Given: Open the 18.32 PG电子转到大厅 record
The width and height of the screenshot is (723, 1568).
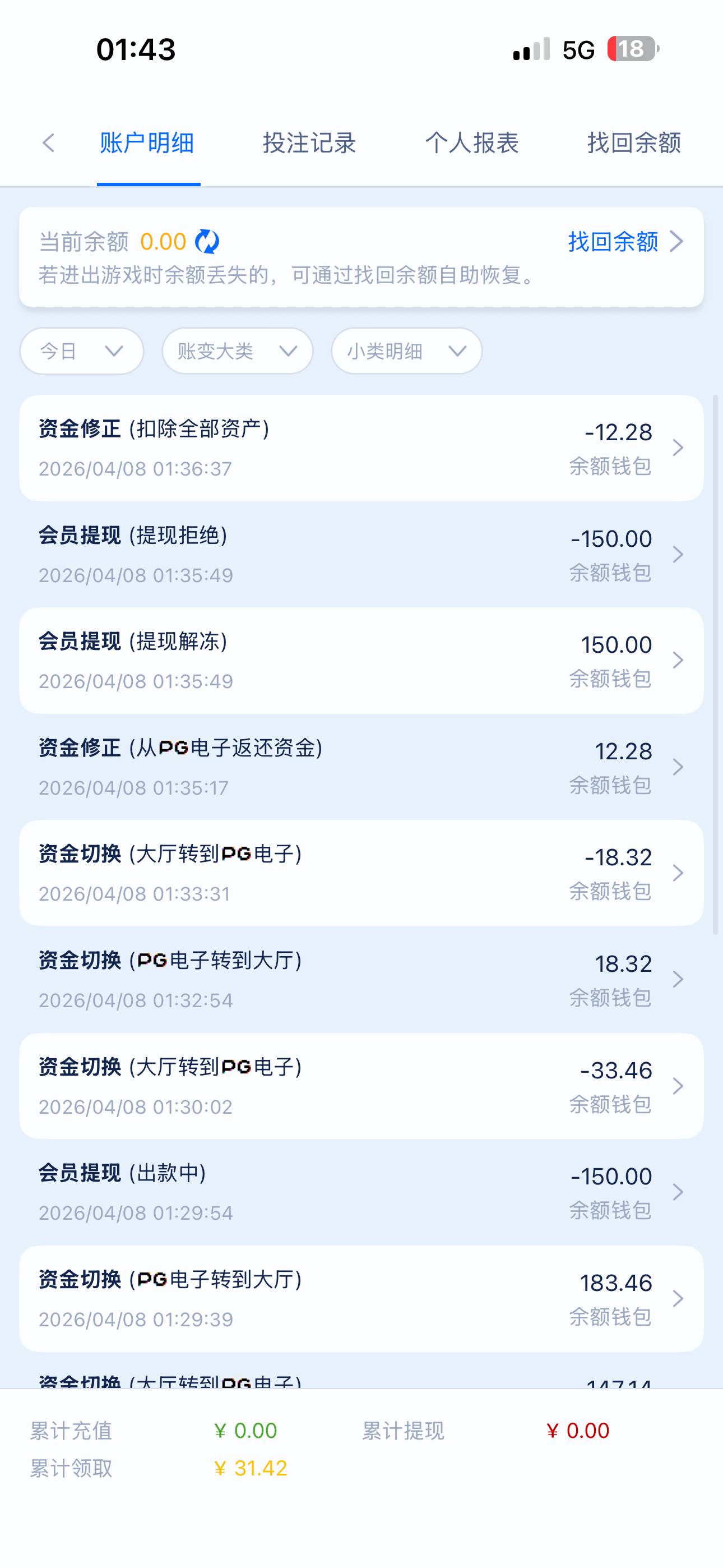Looking at the screenshot, I should (x=361, y=979).
